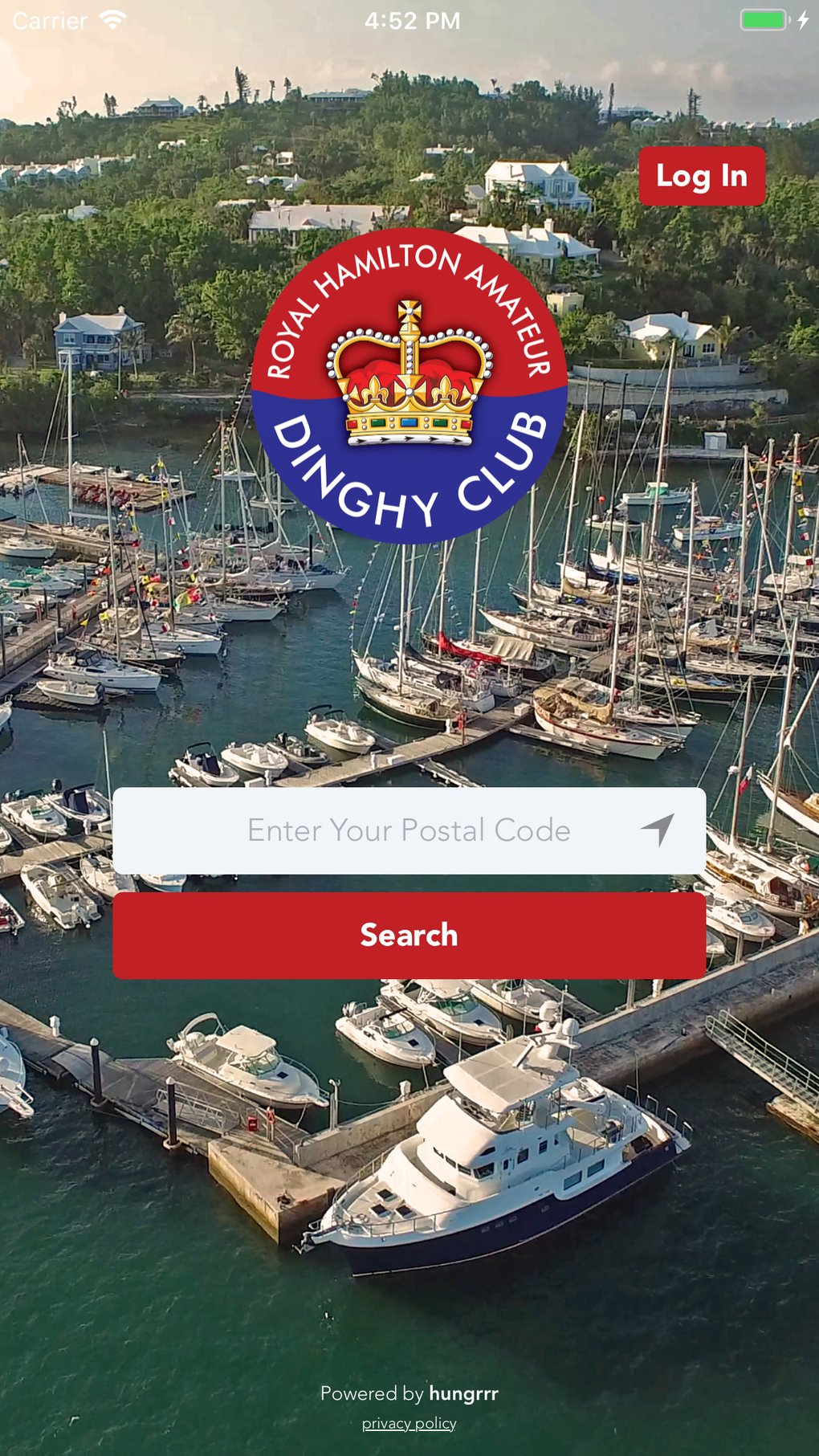Focus the Enter Your Postal Code field
The image size is (819, 1456).
click(408, 830)
